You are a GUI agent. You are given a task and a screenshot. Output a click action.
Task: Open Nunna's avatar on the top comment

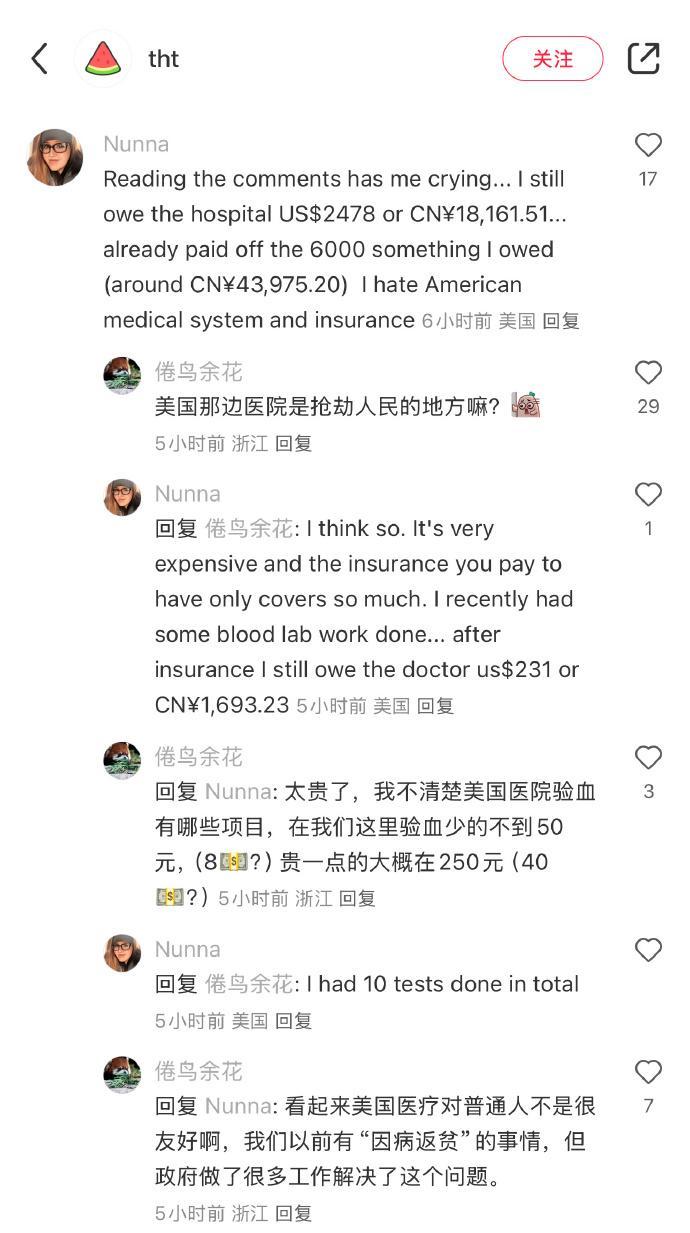(55, 157)
